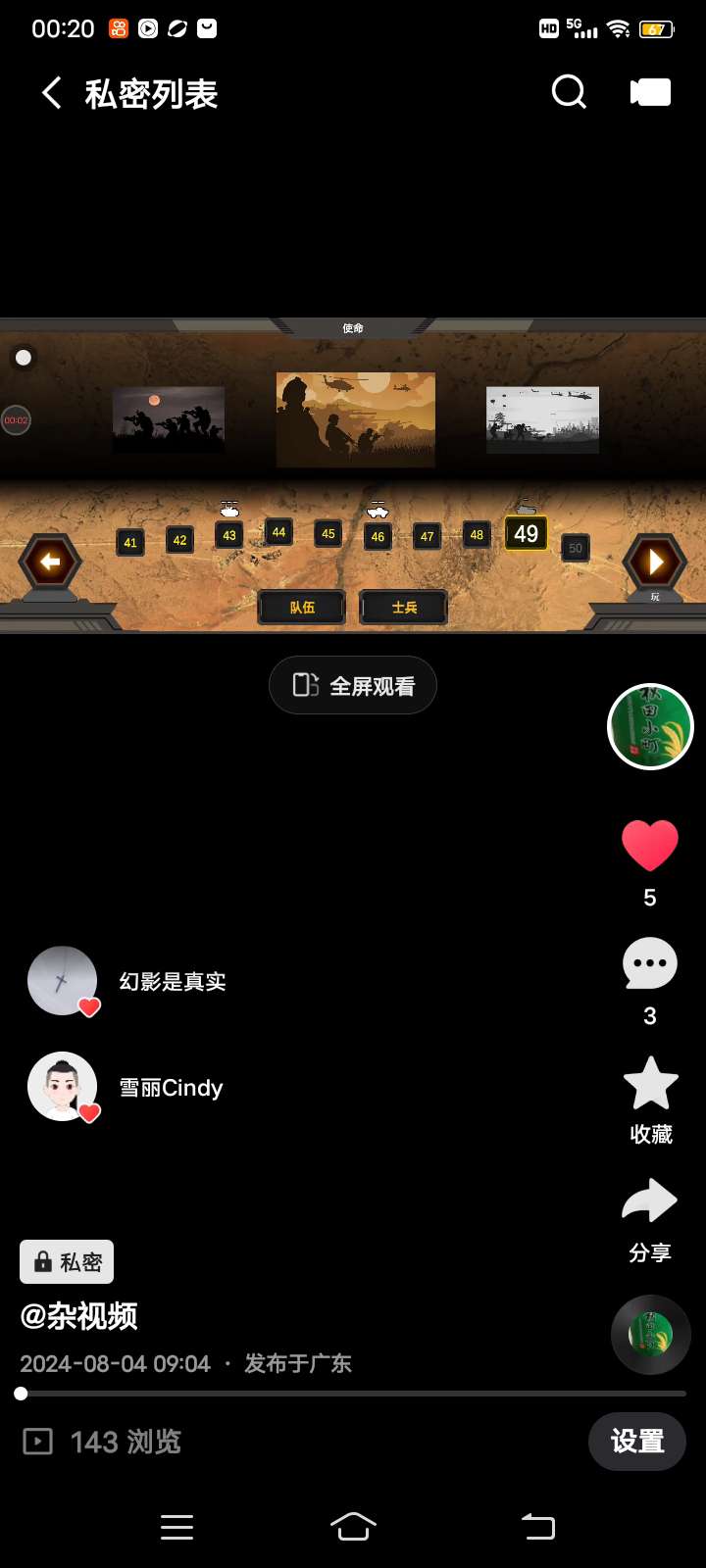Open the @杂视频 account link
This screenshot has height=1568, width=706.
pyautogui.click(x=79, y=1316)
